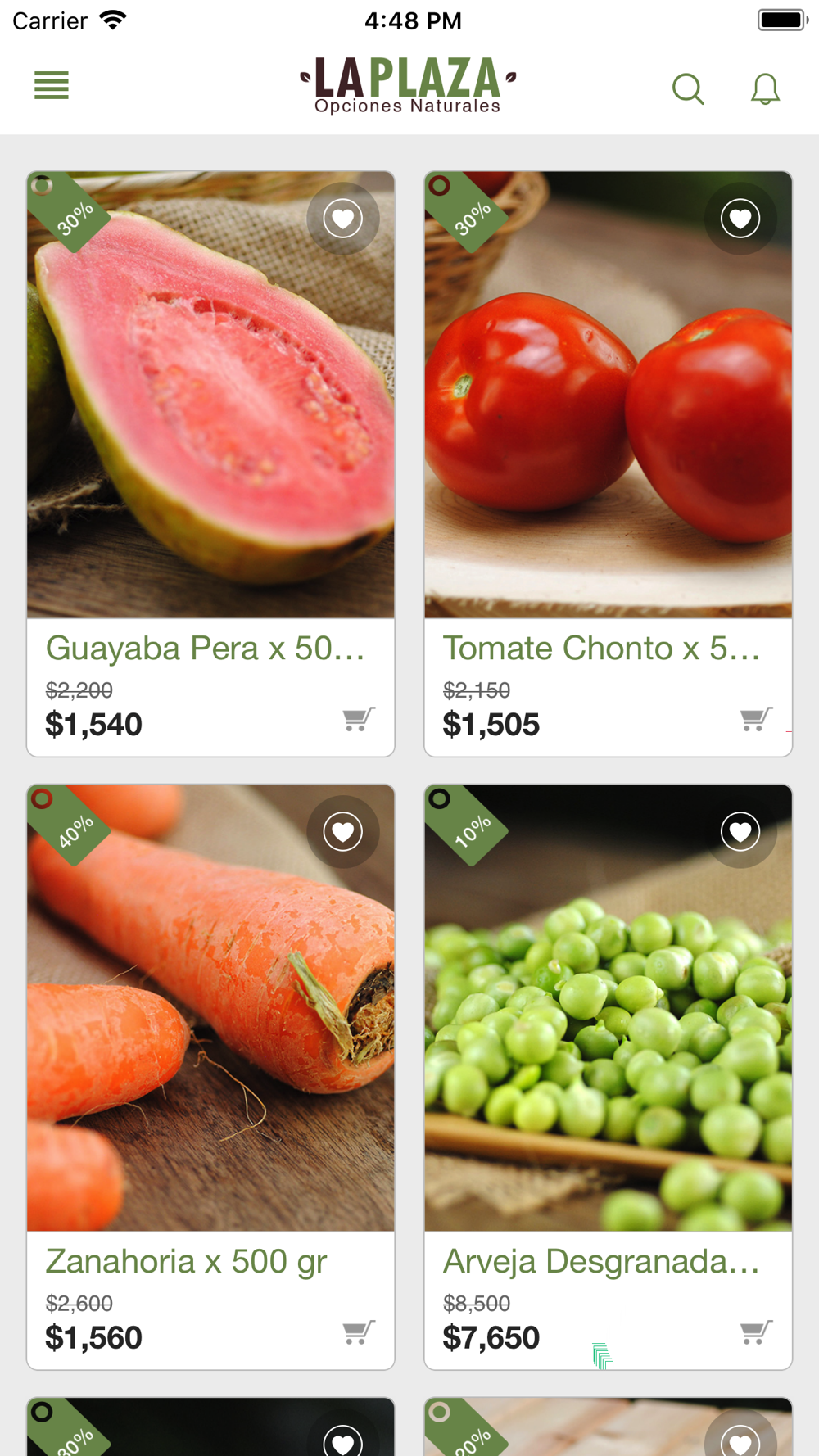
Task: Open the hamburger menu
Action: click(x=51, y=85)
